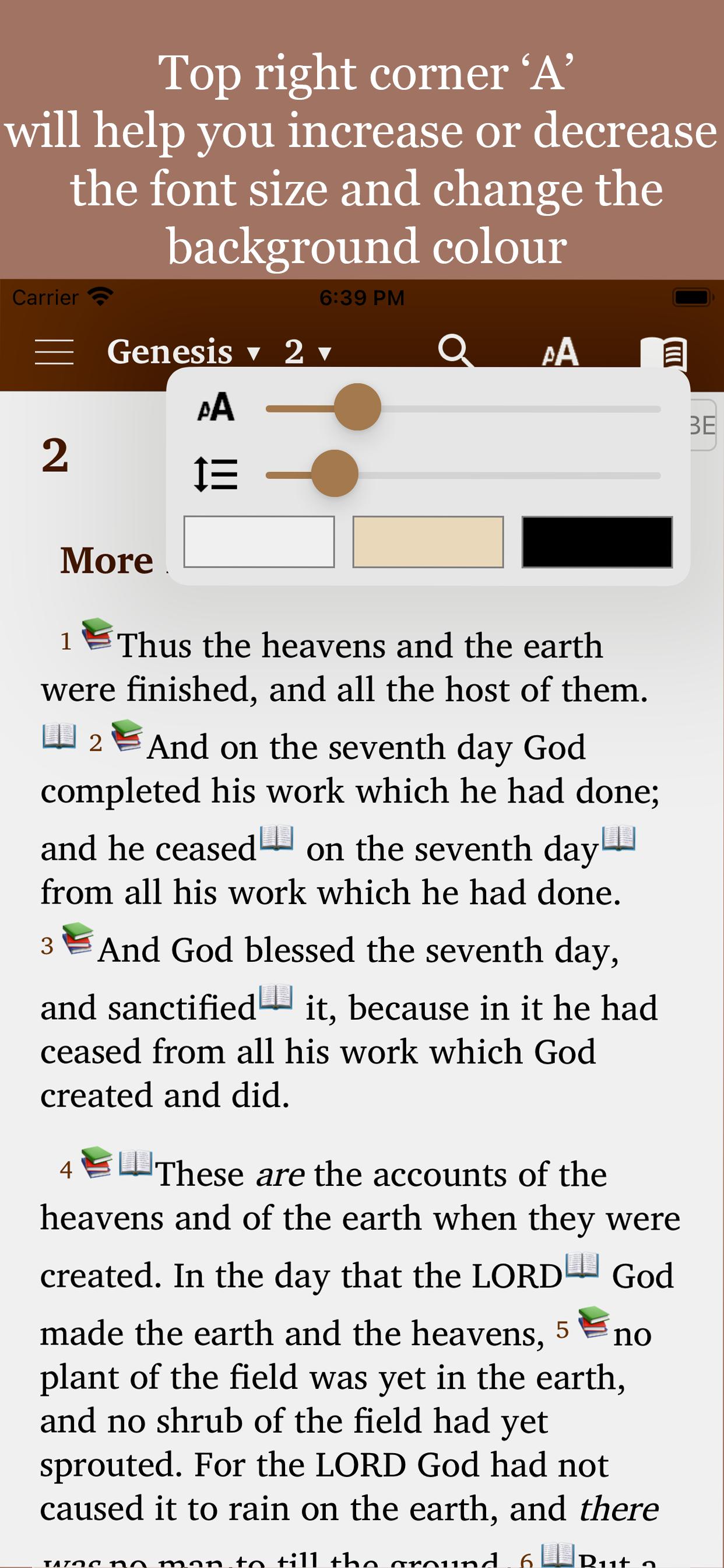Open the commentary books icon for verse 5
Screen dimensions: 724x1568
[x=594, y=1322]
